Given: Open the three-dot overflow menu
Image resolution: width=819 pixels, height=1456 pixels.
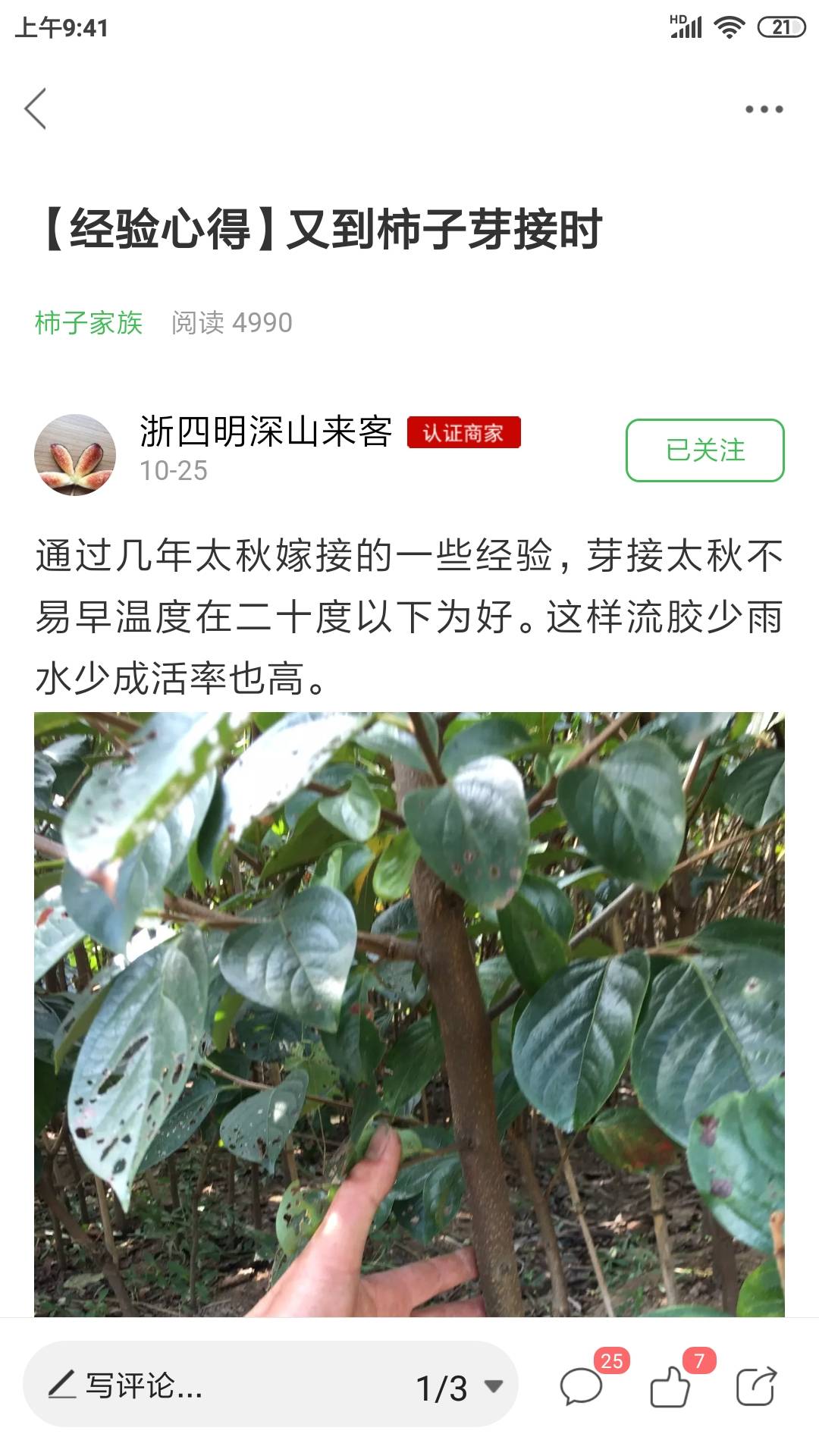Looking at the screenshot, I should click(x=764, y=109).
